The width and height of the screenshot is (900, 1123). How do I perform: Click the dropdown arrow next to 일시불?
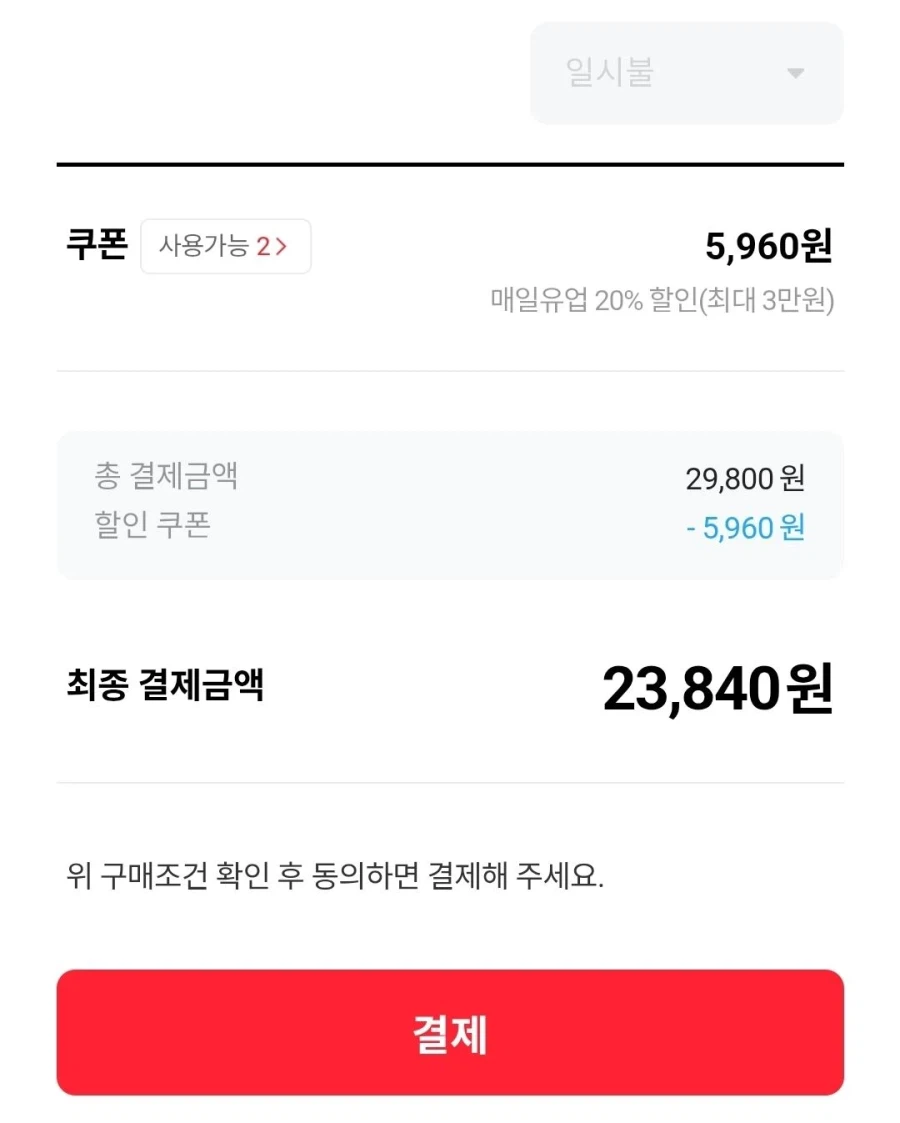795,74
